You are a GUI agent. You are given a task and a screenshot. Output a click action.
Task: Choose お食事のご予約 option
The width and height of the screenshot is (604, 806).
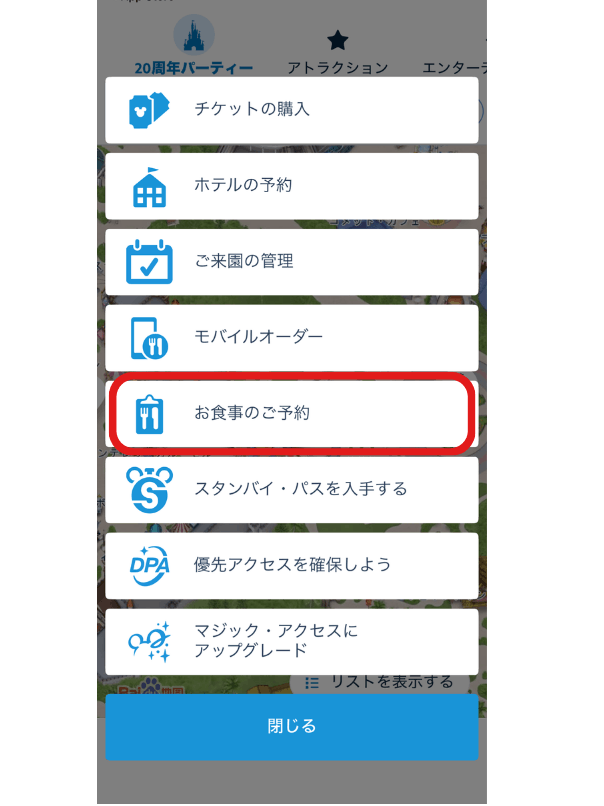291,413
